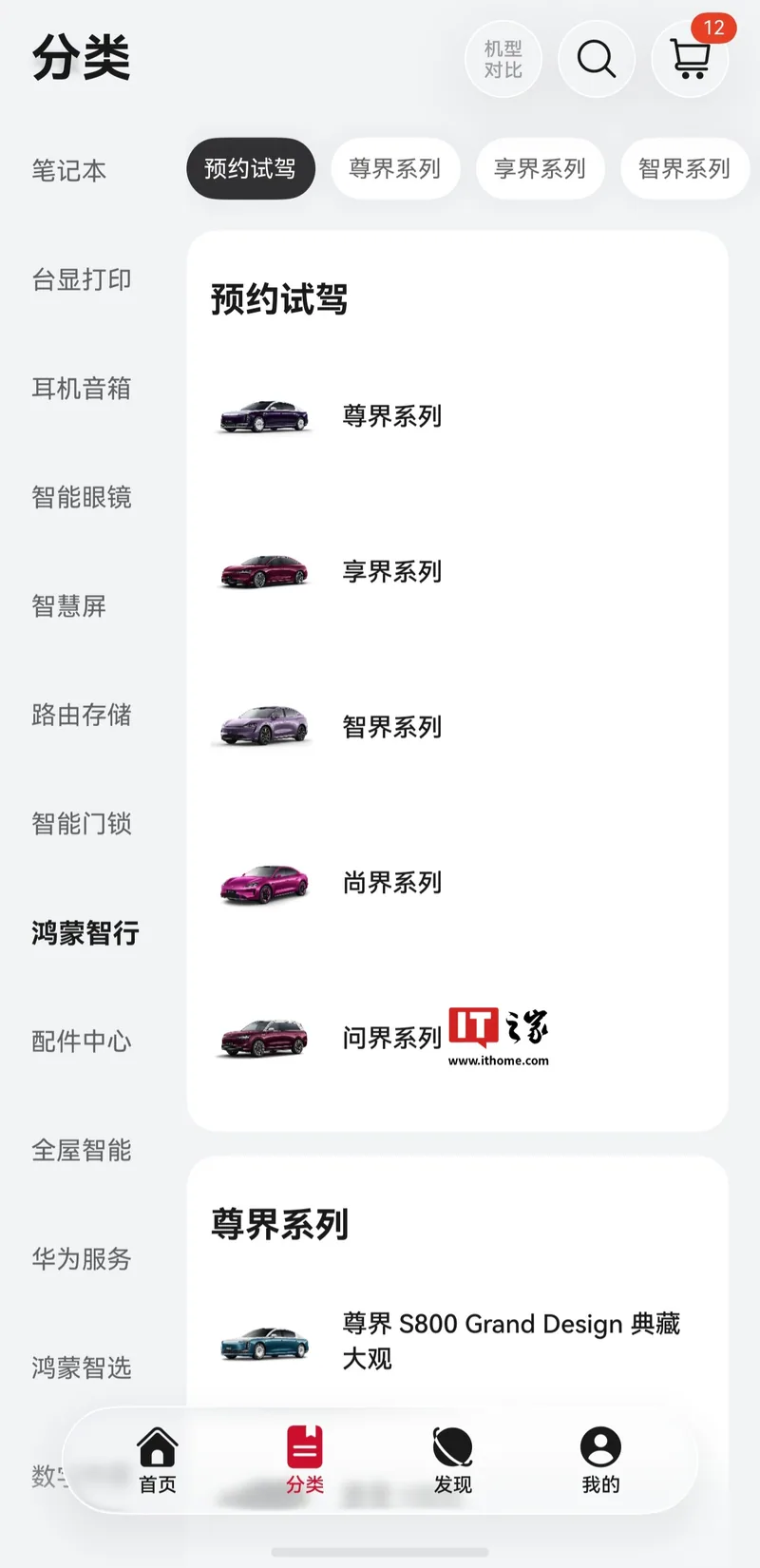Open the shopping cart

click(690, 59)
